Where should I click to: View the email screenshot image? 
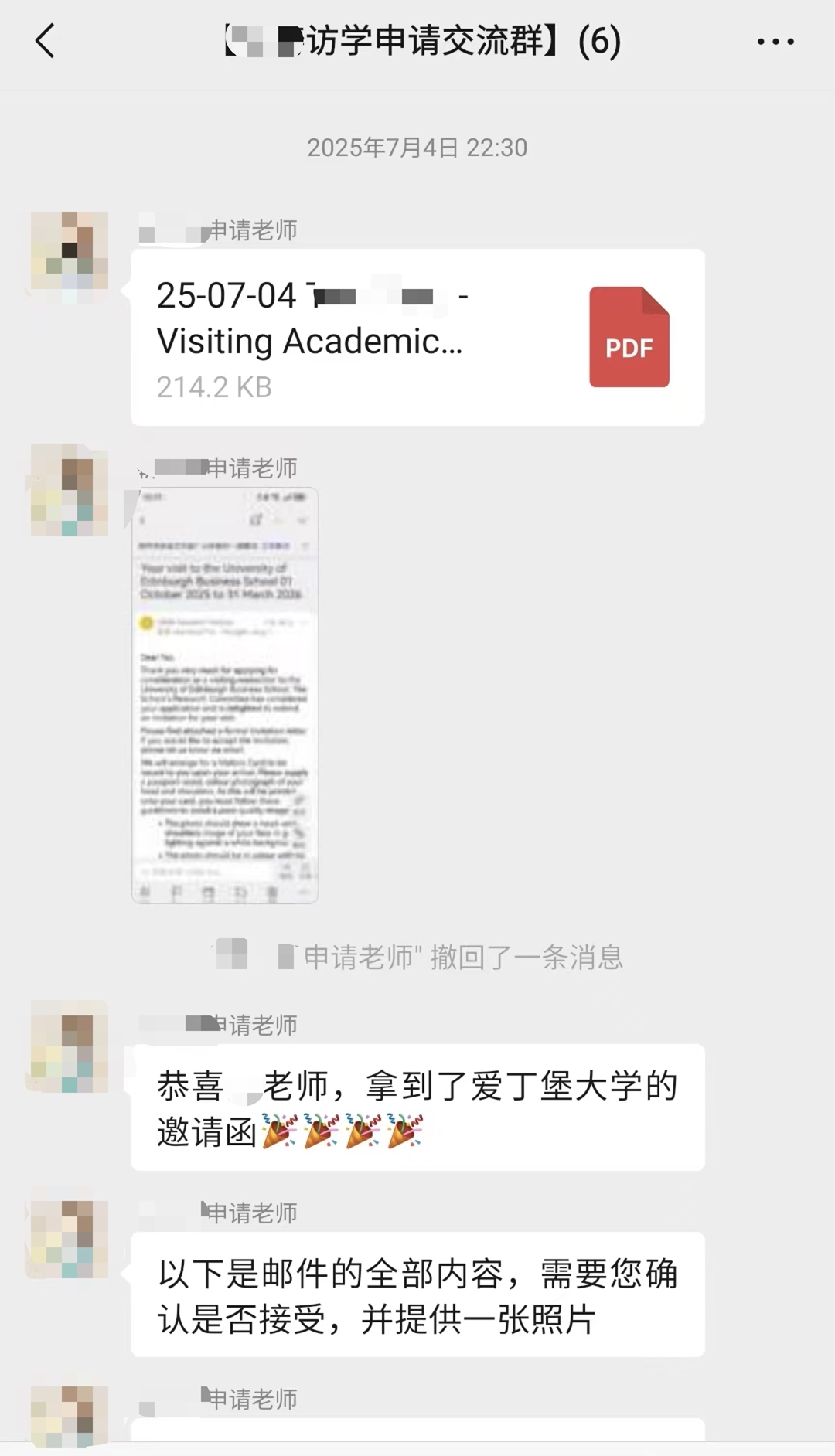tap(224, 695)
